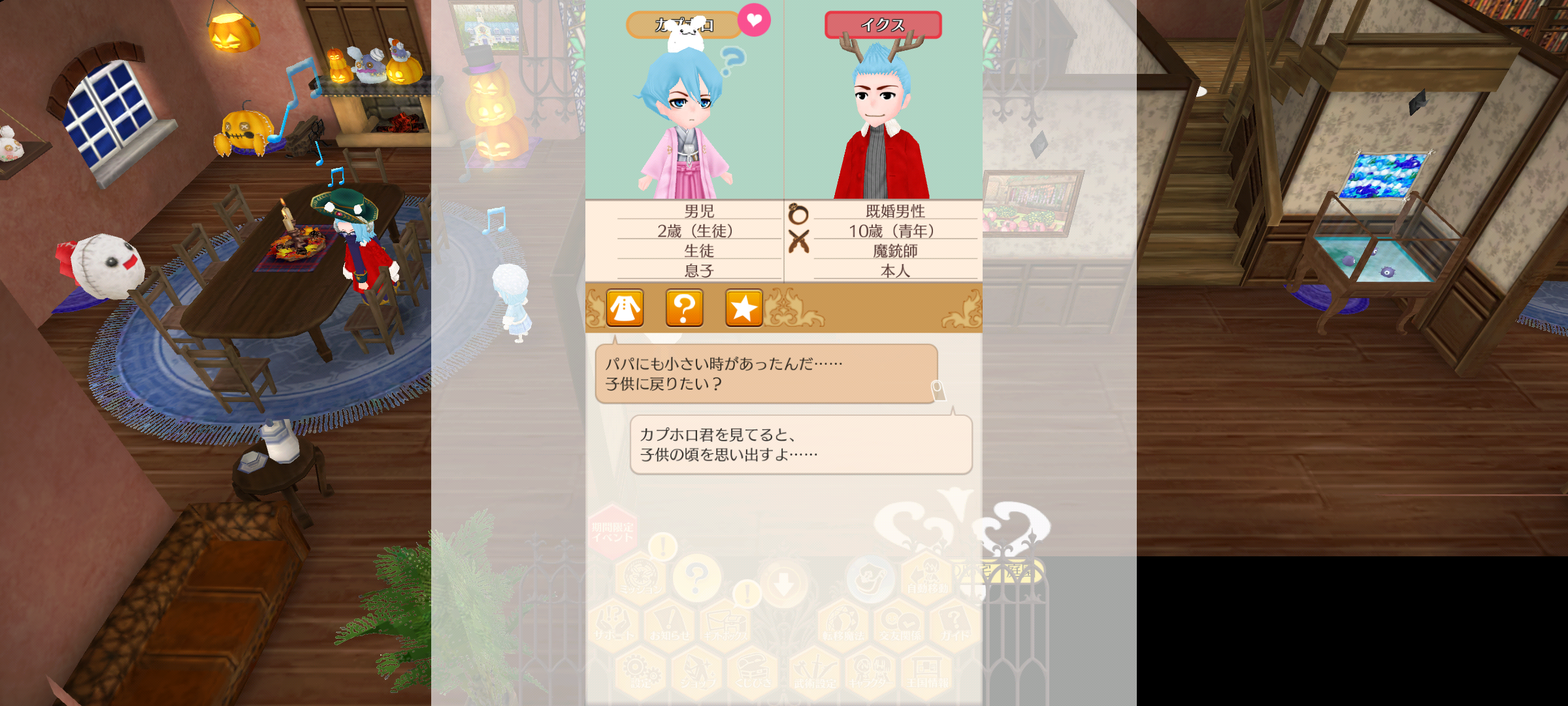
Task: Advance the reply bubble "カプホロ君を見てると"
Action: [800, 445]
